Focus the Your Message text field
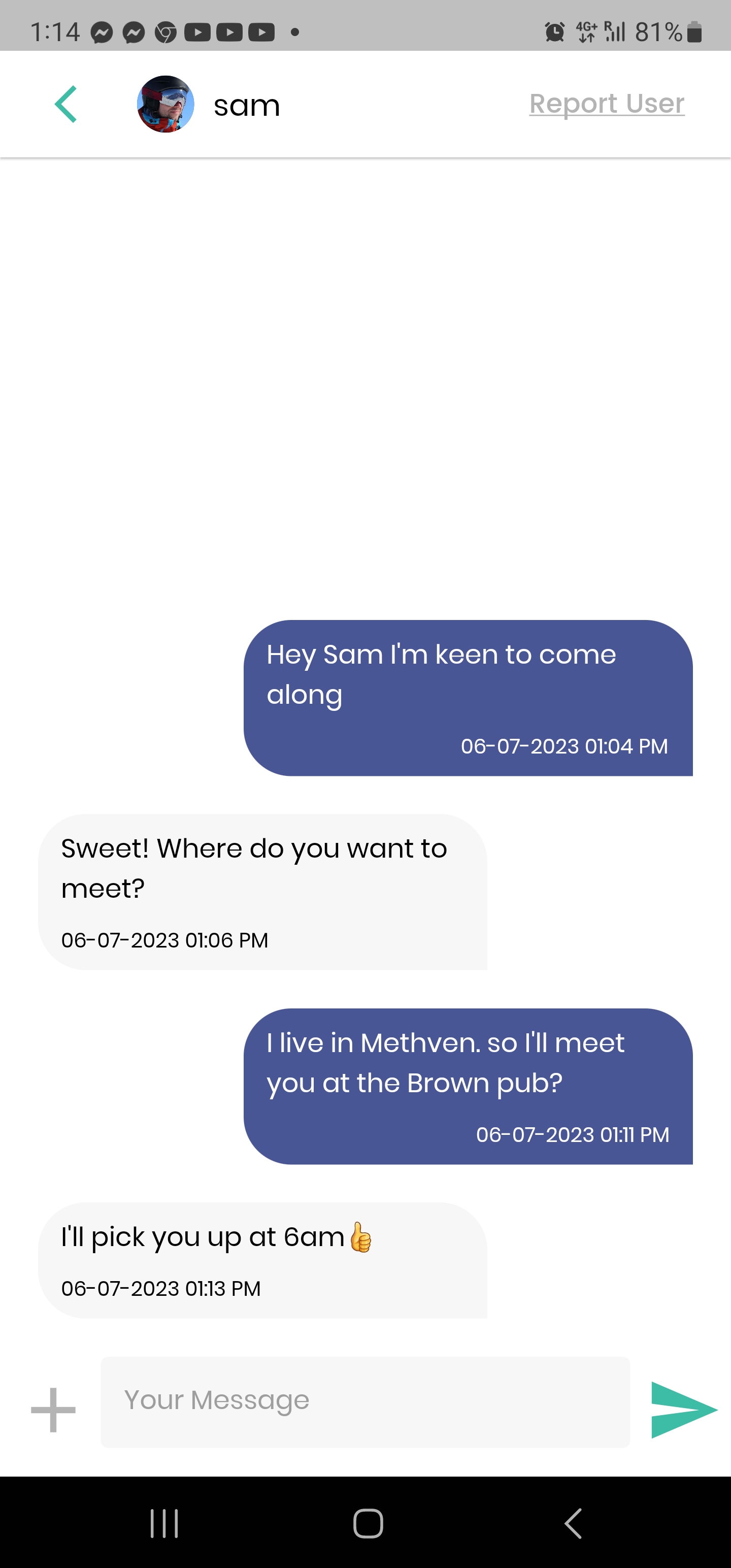This screenshot has width=731, height=1568. tap(365, 1401)
